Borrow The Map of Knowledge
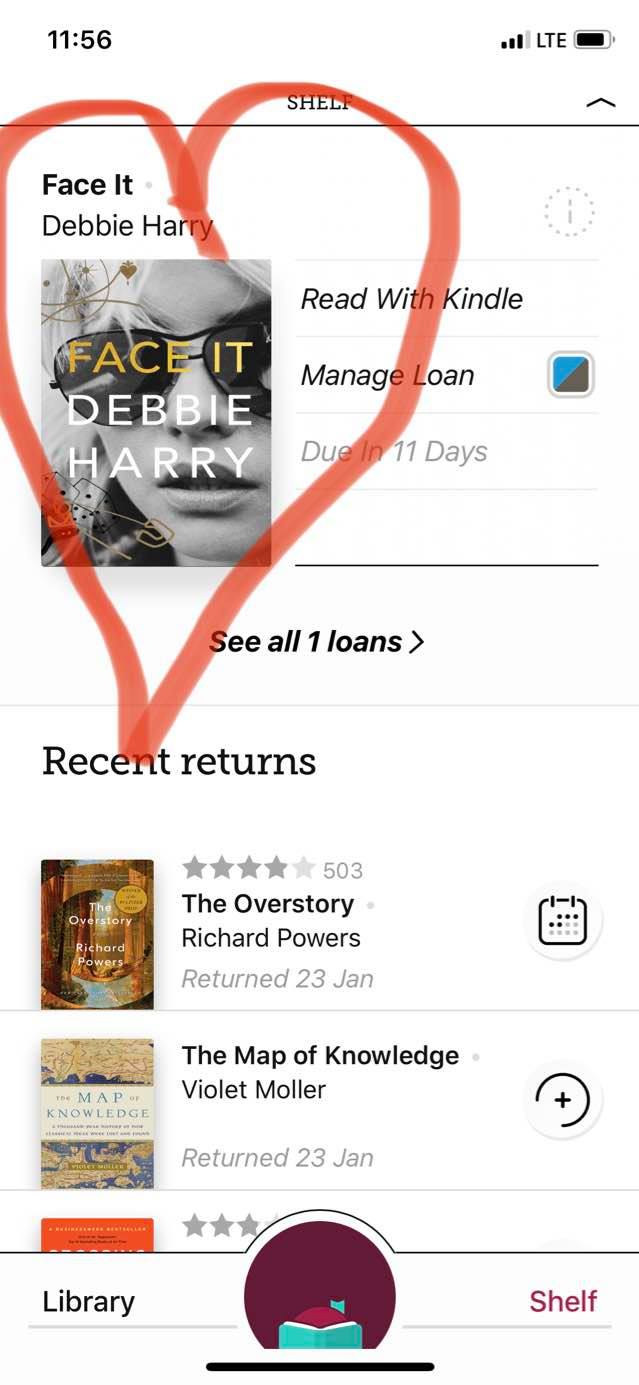The image size is (639, 1385). click(x=562, y=1100)
